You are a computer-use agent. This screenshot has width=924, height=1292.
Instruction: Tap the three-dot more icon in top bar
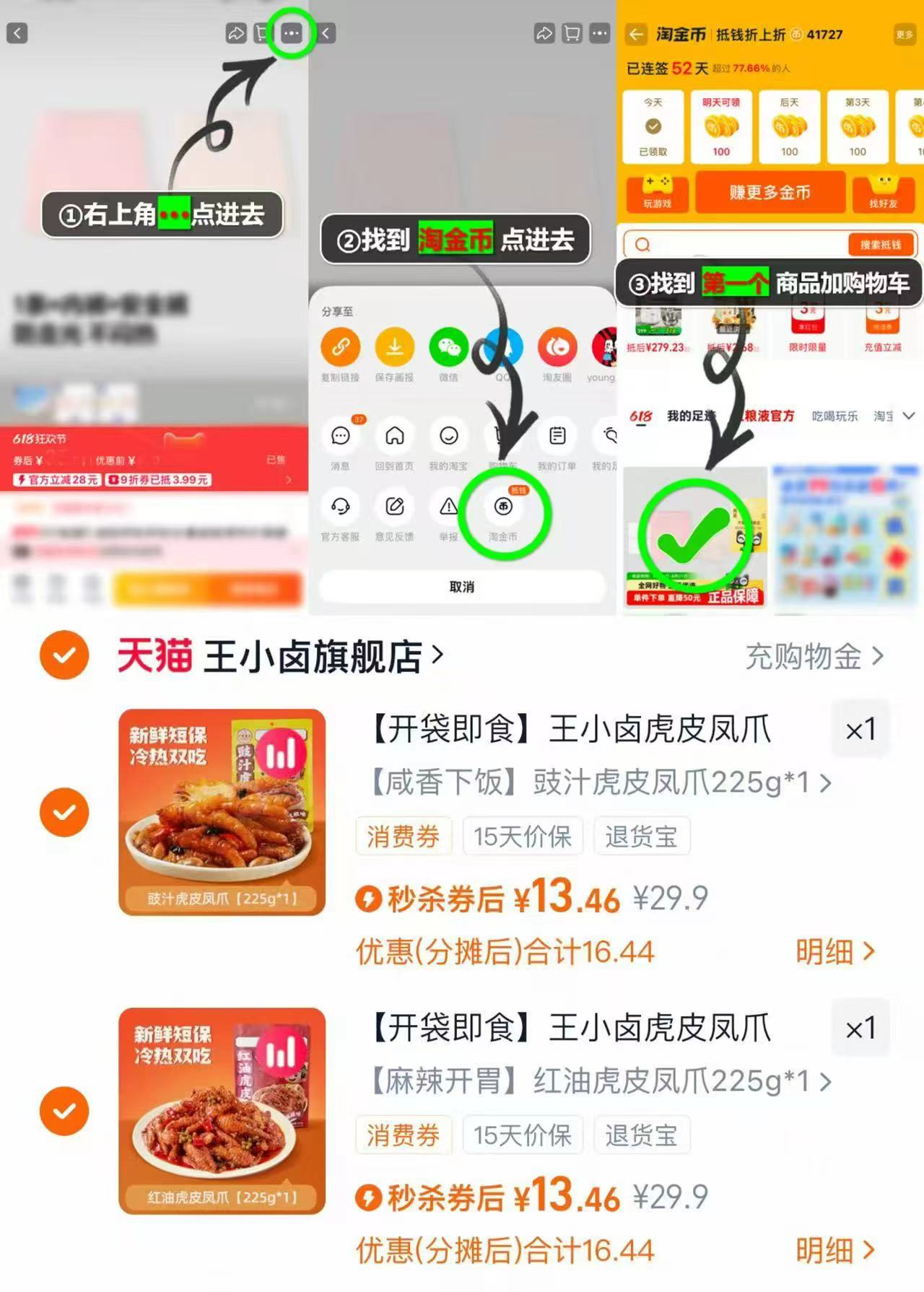[x=291, y=32]
